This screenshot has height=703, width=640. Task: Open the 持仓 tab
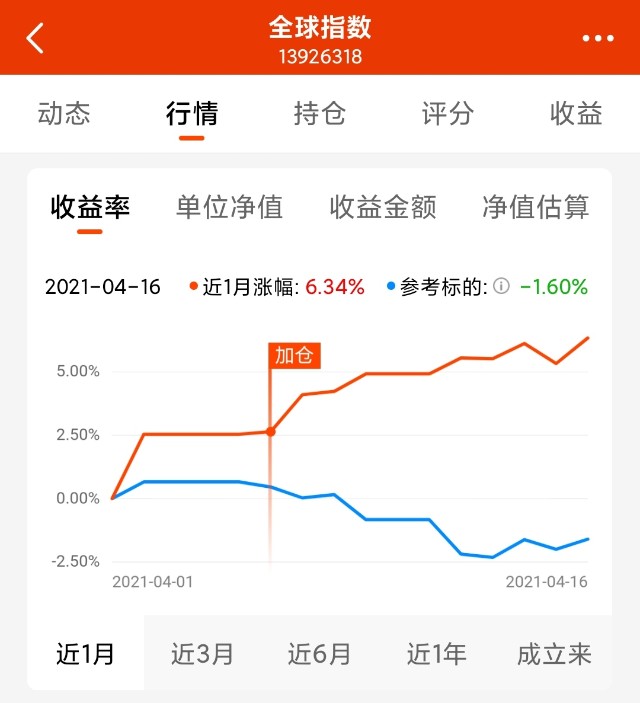tap(320, 113)
